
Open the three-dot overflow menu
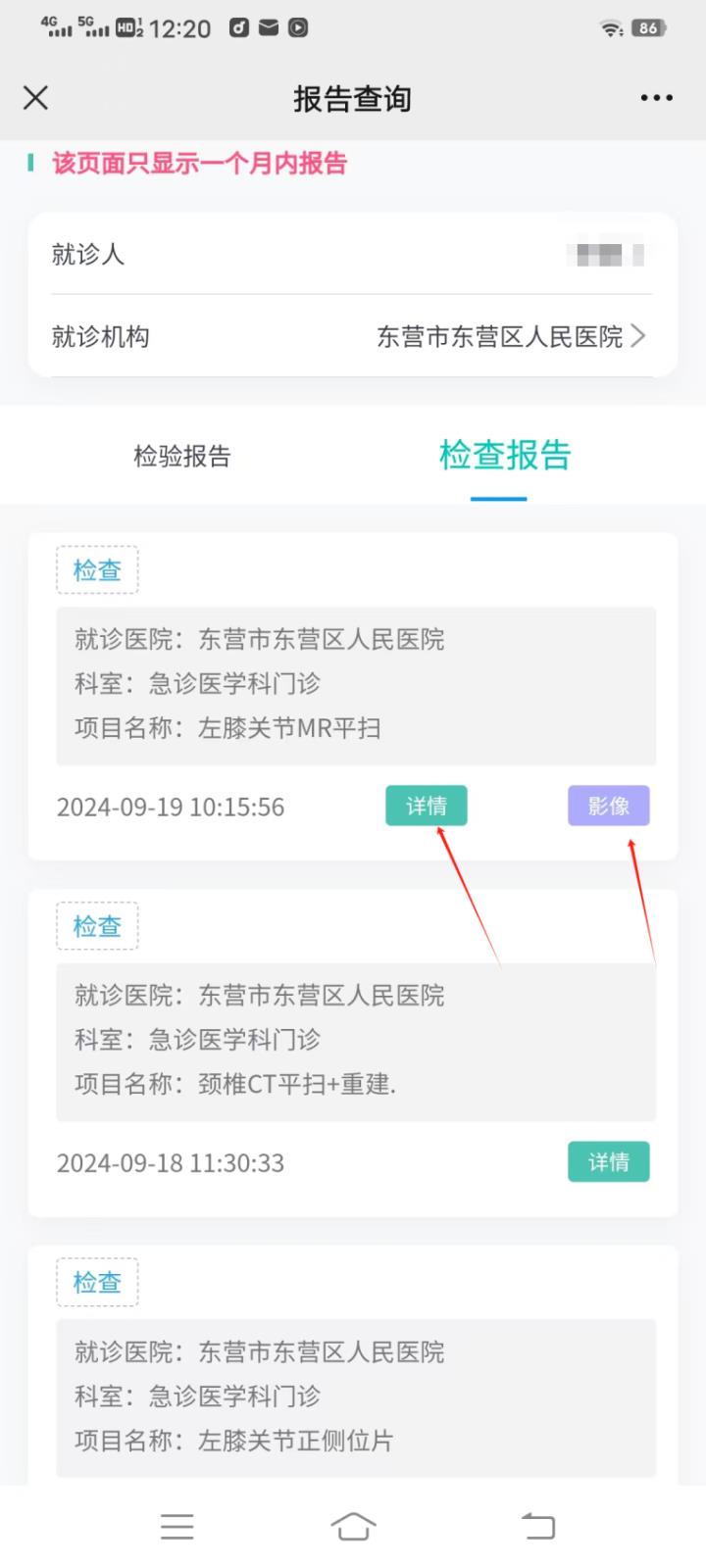click(x=656, y=98)
